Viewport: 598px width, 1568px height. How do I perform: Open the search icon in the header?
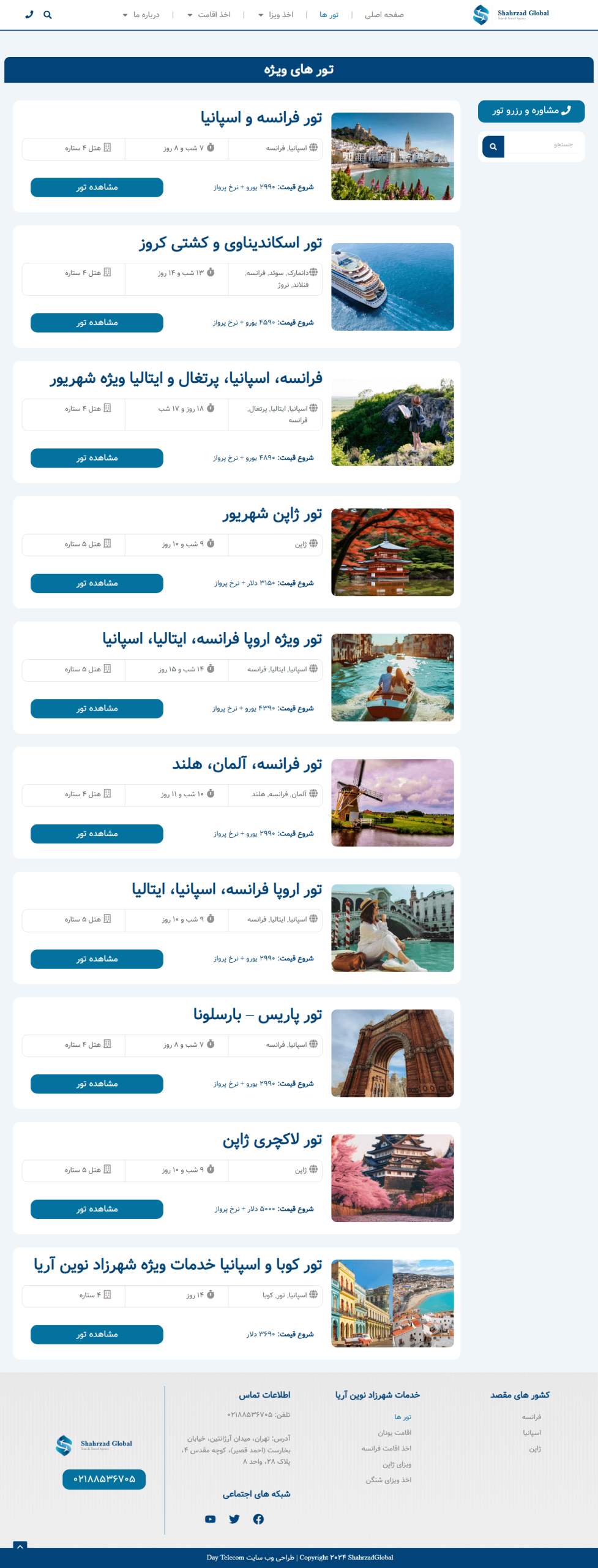pyautogui.click(x=48, y=15)
